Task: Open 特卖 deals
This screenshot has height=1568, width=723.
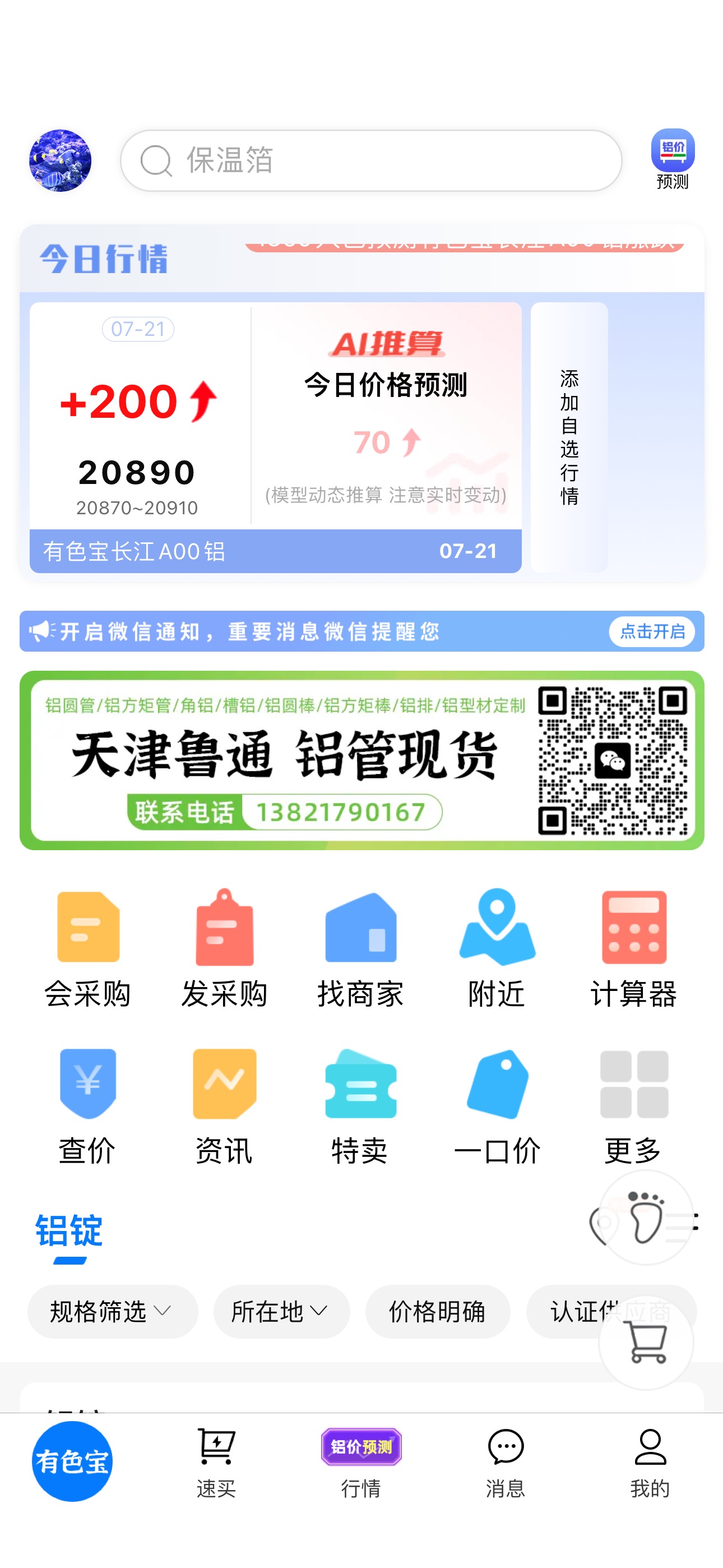Action: 360,1106
